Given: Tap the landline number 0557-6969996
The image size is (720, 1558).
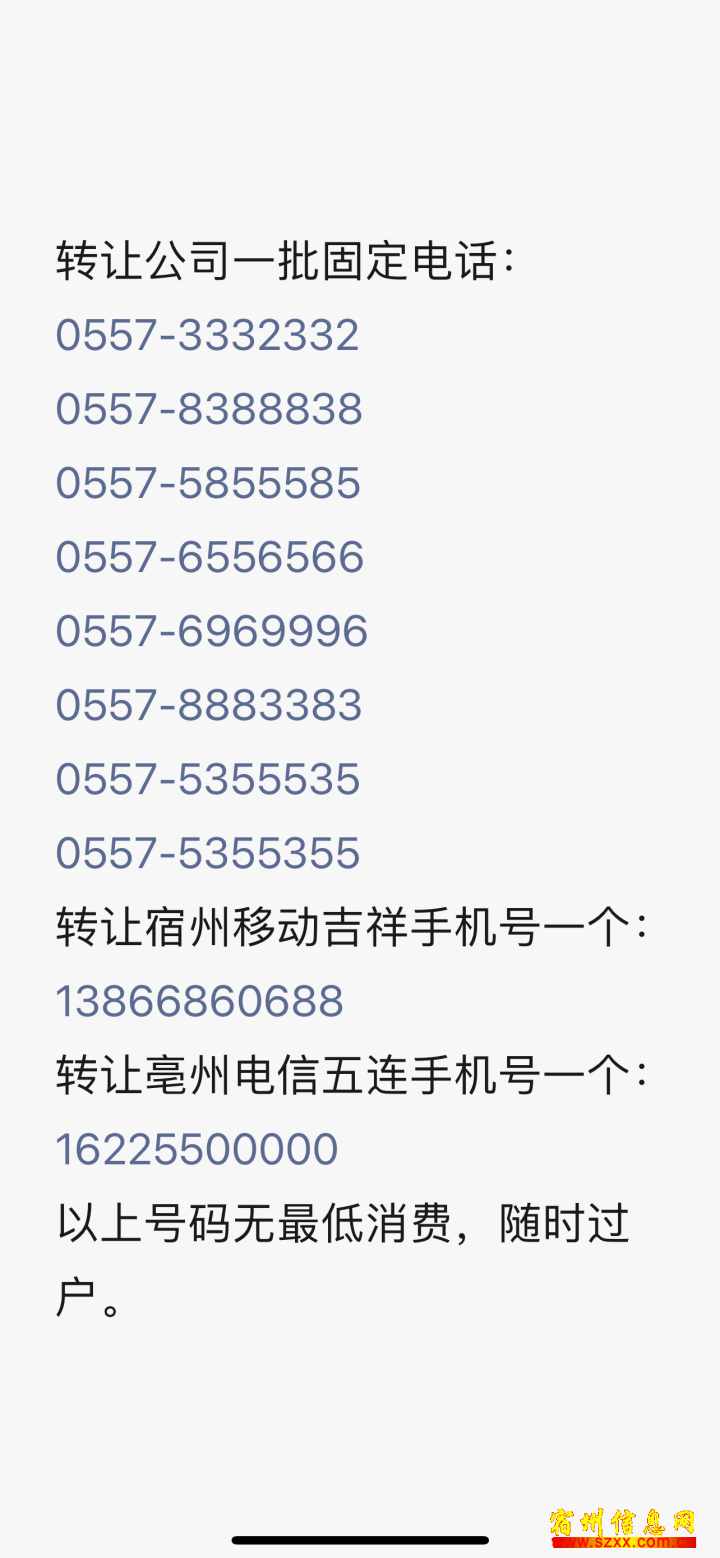Looking at the screenshot, I should (212, 631).
